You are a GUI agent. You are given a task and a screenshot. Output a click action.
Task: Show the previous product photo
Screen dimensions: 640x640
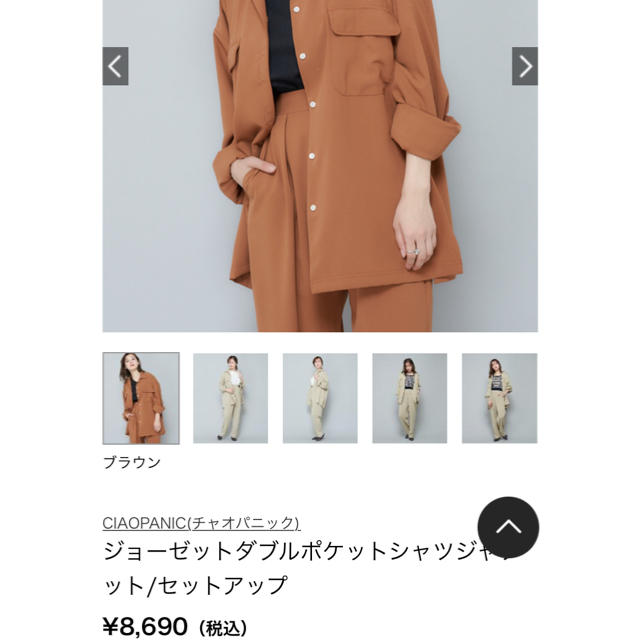click(116, 67)
